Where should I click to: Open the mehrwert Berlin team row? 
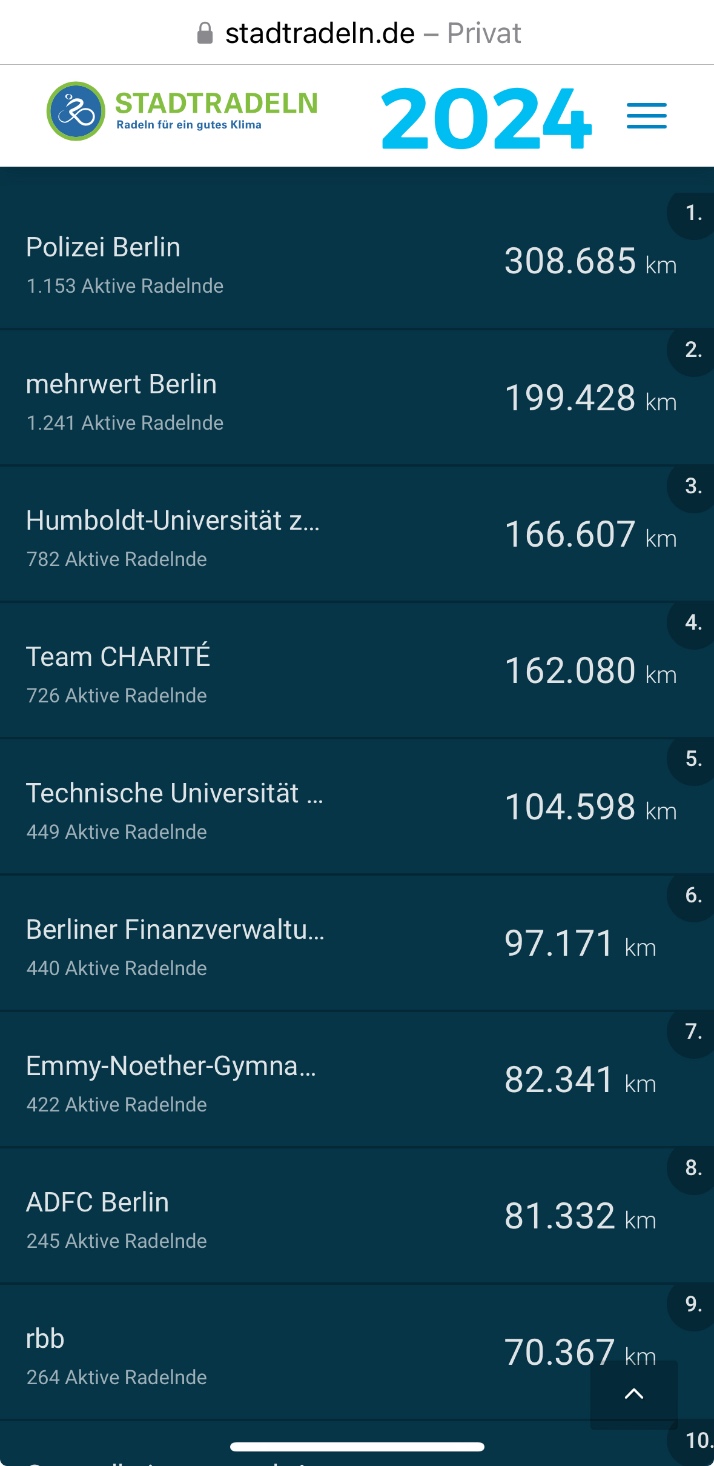357,398
